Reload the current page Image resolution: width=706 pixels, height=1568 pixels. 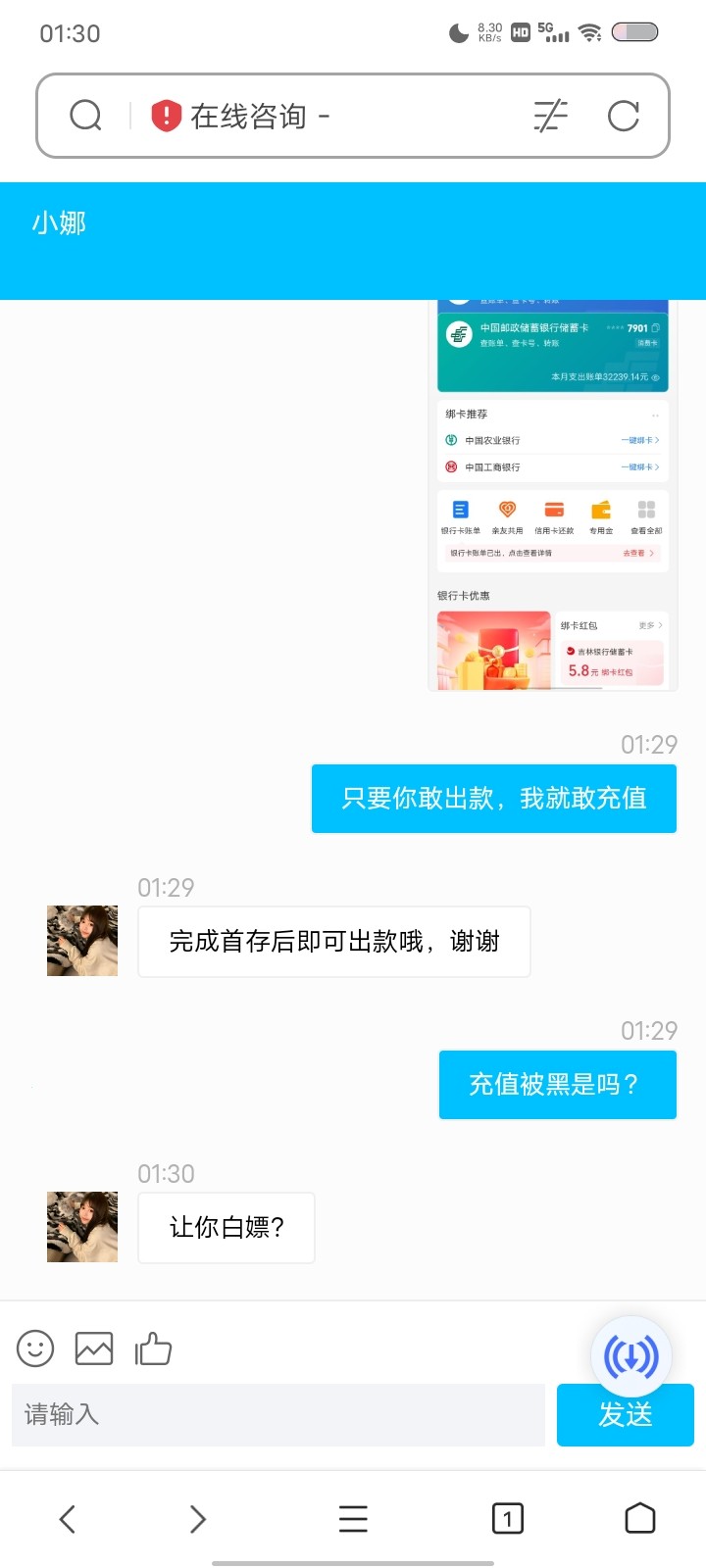tap(624, 116)
